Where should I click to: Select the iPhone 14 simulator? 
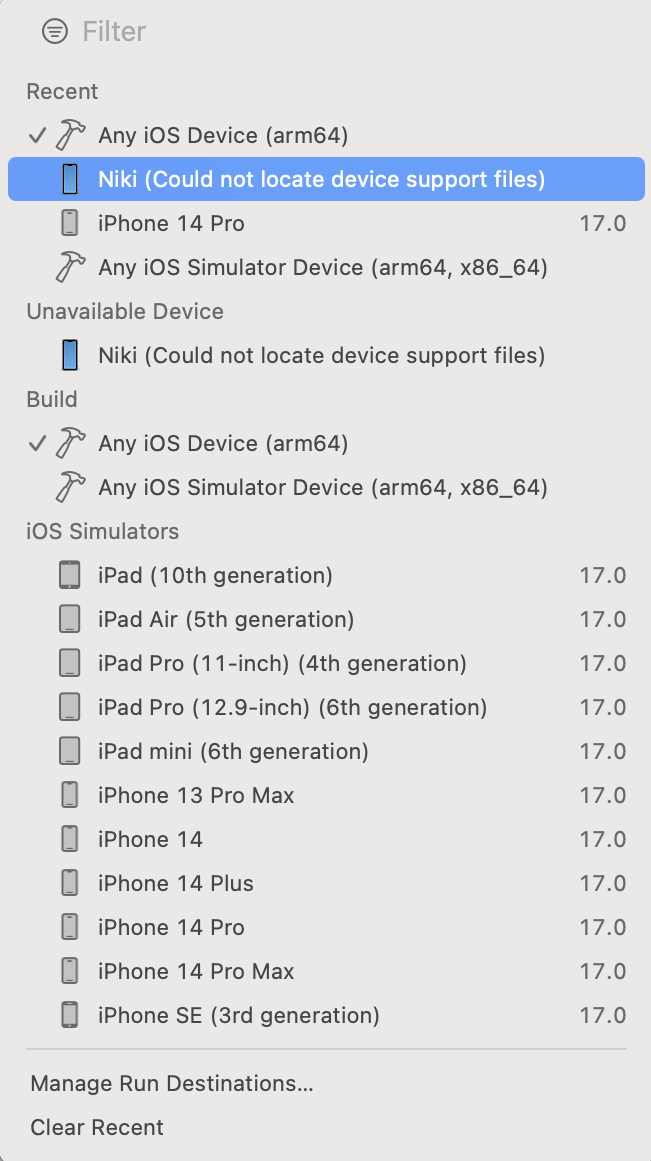[326, 839]
